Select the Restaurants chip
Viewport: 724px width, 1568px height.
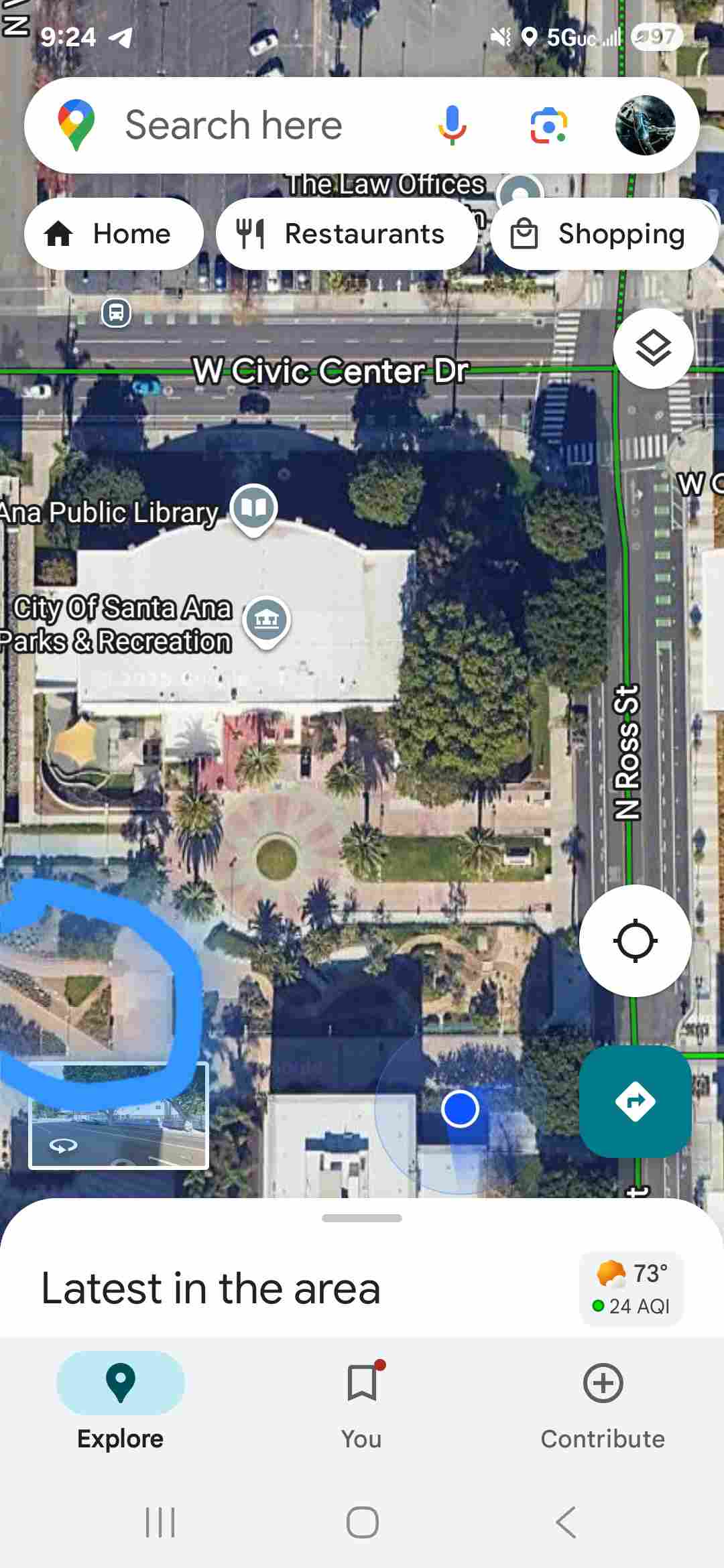346,234
